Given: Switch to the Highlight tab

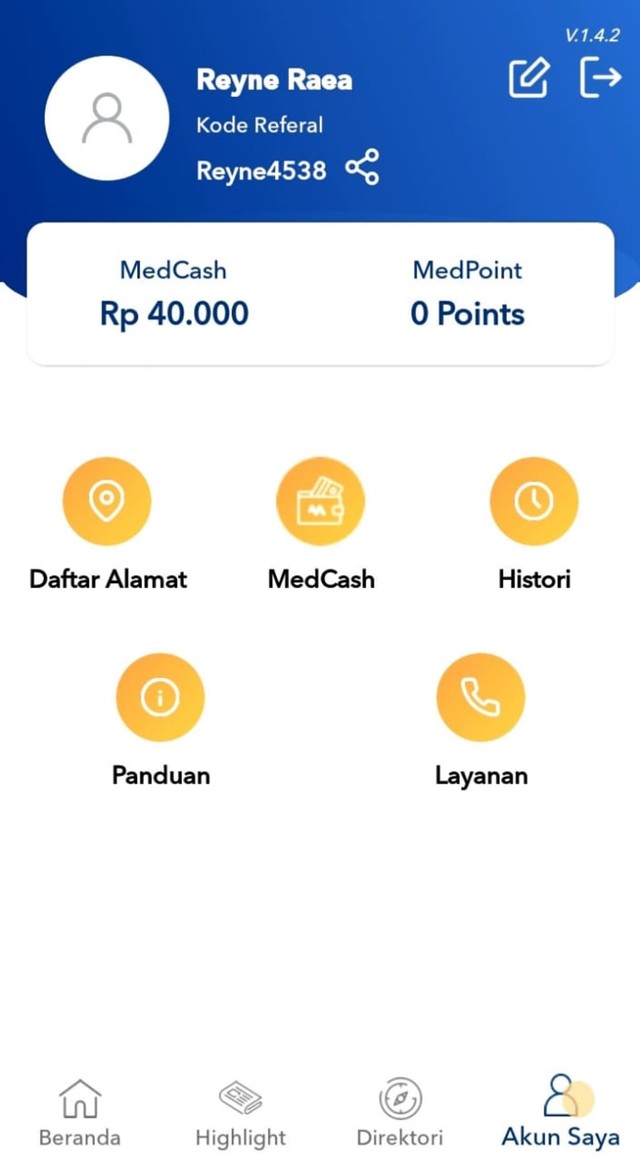Looking at the screenshot, I should 240,1112.
